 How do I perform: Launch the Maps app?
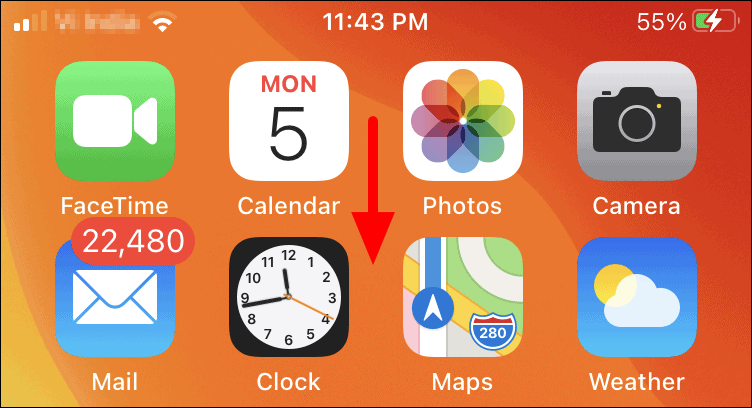point(462,297)
